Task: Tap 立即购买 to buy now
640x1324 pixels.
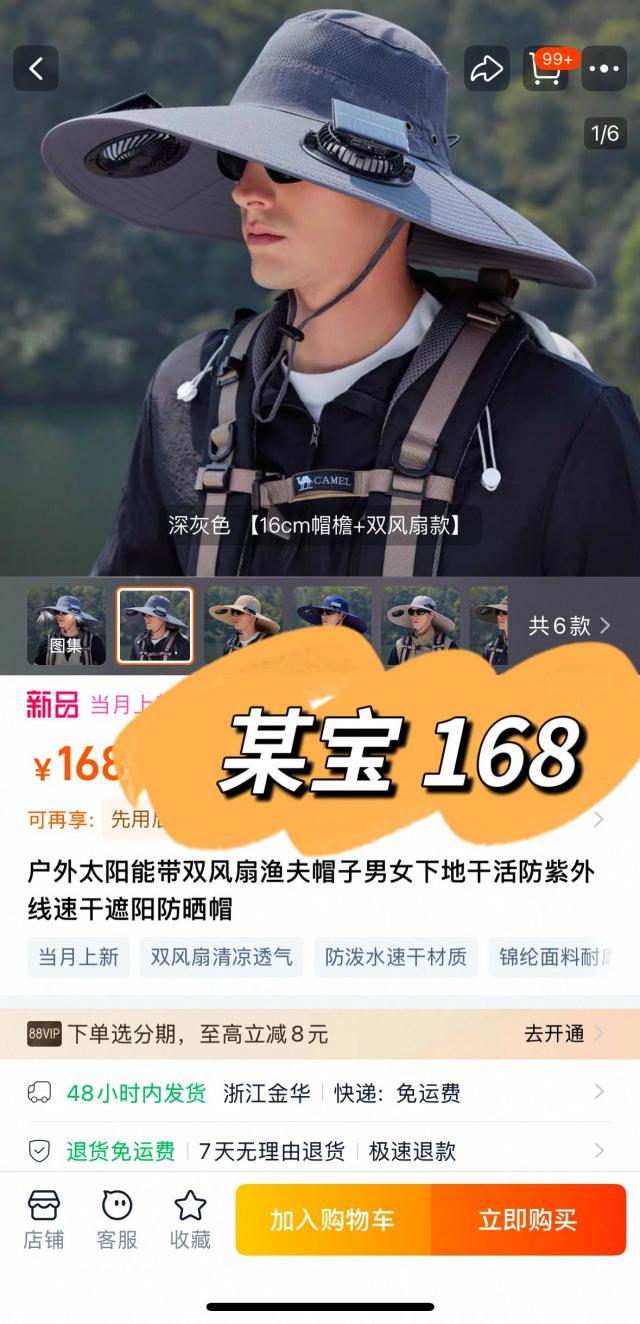Action: click(x=527, y=1220)
